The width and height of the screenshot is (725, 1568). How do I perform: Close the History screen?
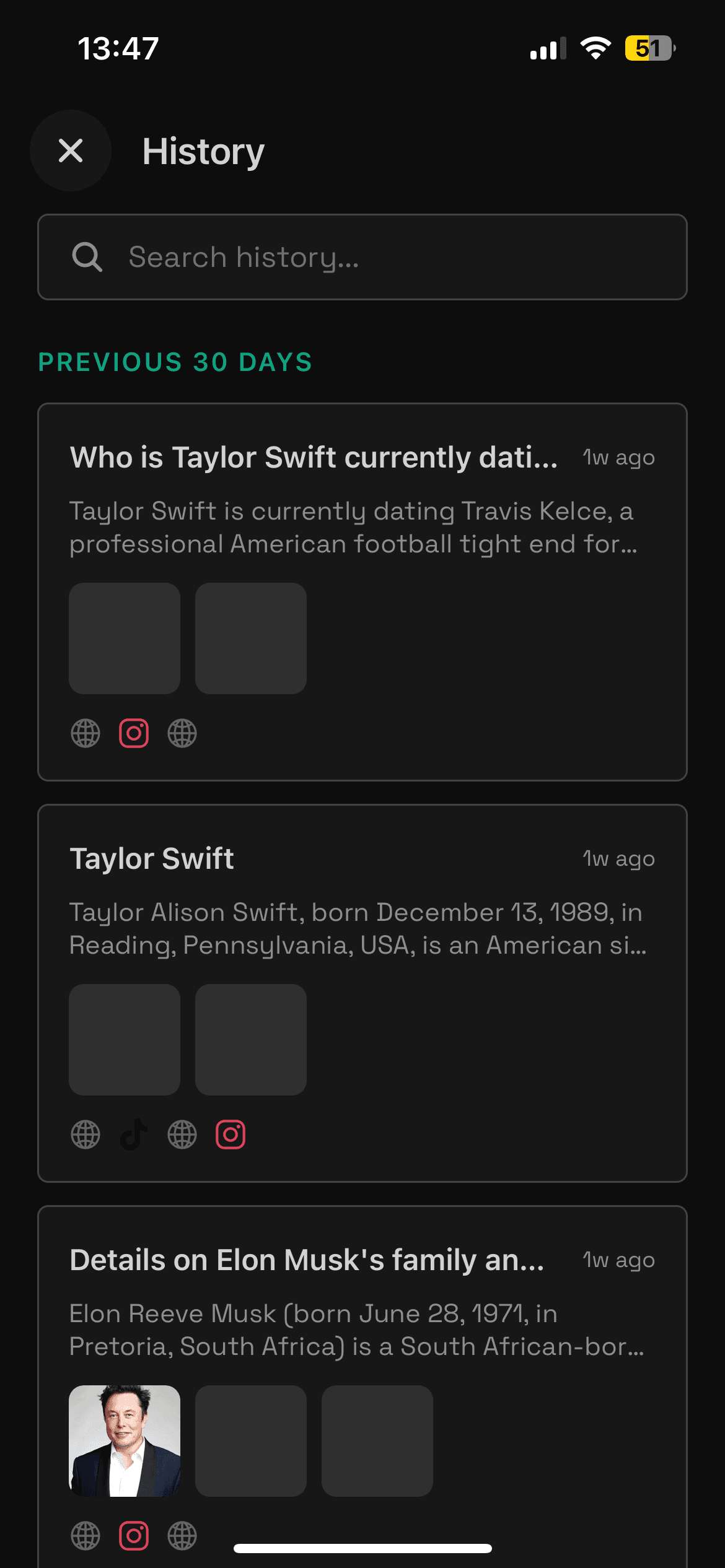[x=71, y=150]
